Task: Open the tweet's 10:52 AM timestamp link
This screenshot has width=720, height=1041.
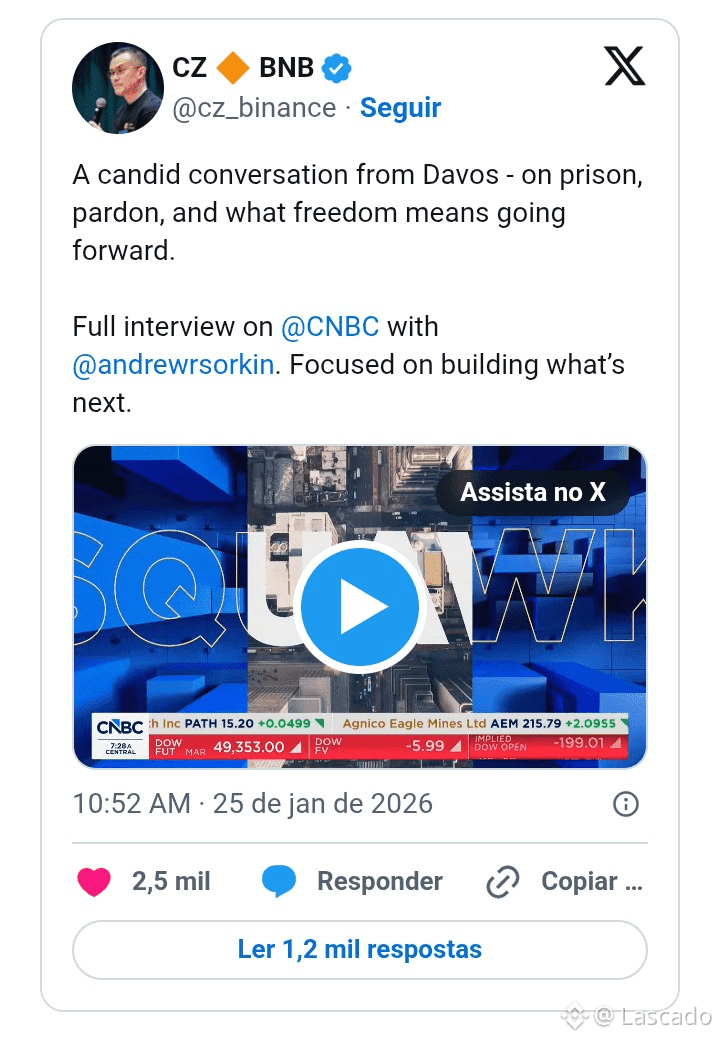Action: point(252,804)
